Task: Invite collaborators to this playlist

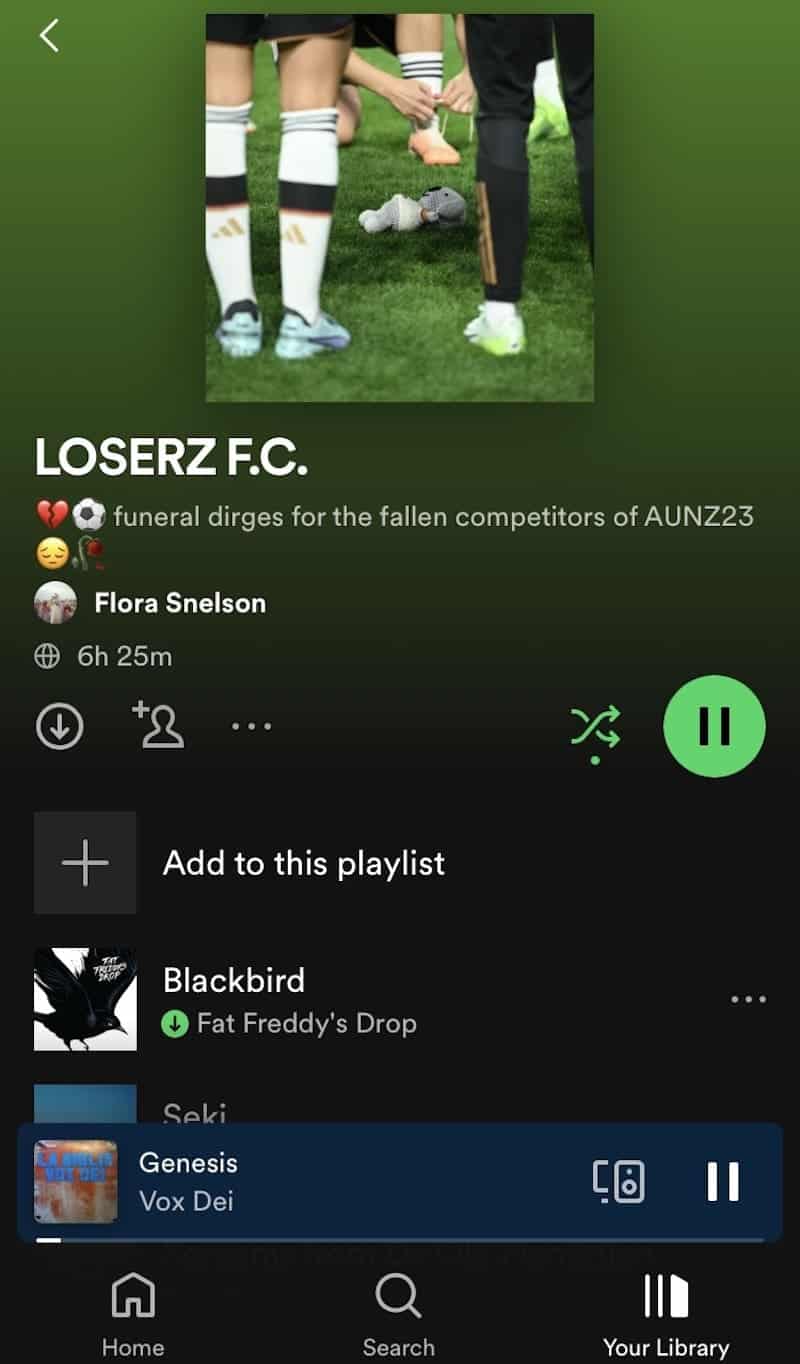Action: (158, 725)
